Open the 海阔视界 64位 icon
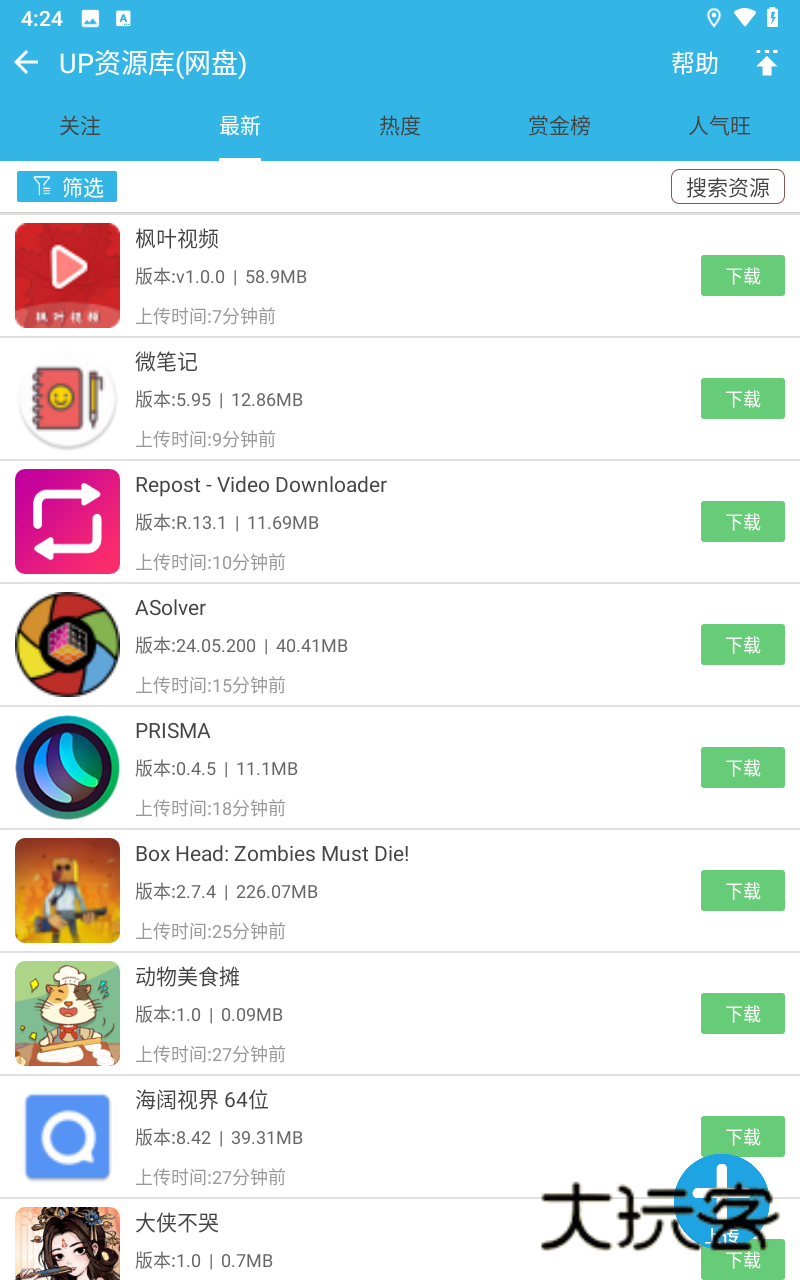 [x=67, y=1136]
